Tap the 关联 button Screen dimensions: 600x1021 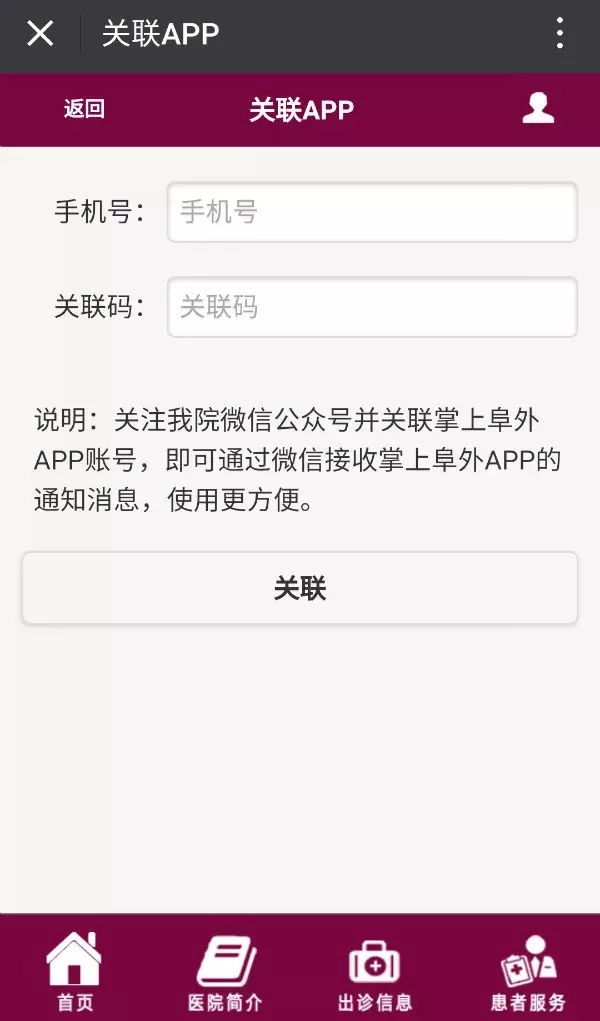point(300,588)
